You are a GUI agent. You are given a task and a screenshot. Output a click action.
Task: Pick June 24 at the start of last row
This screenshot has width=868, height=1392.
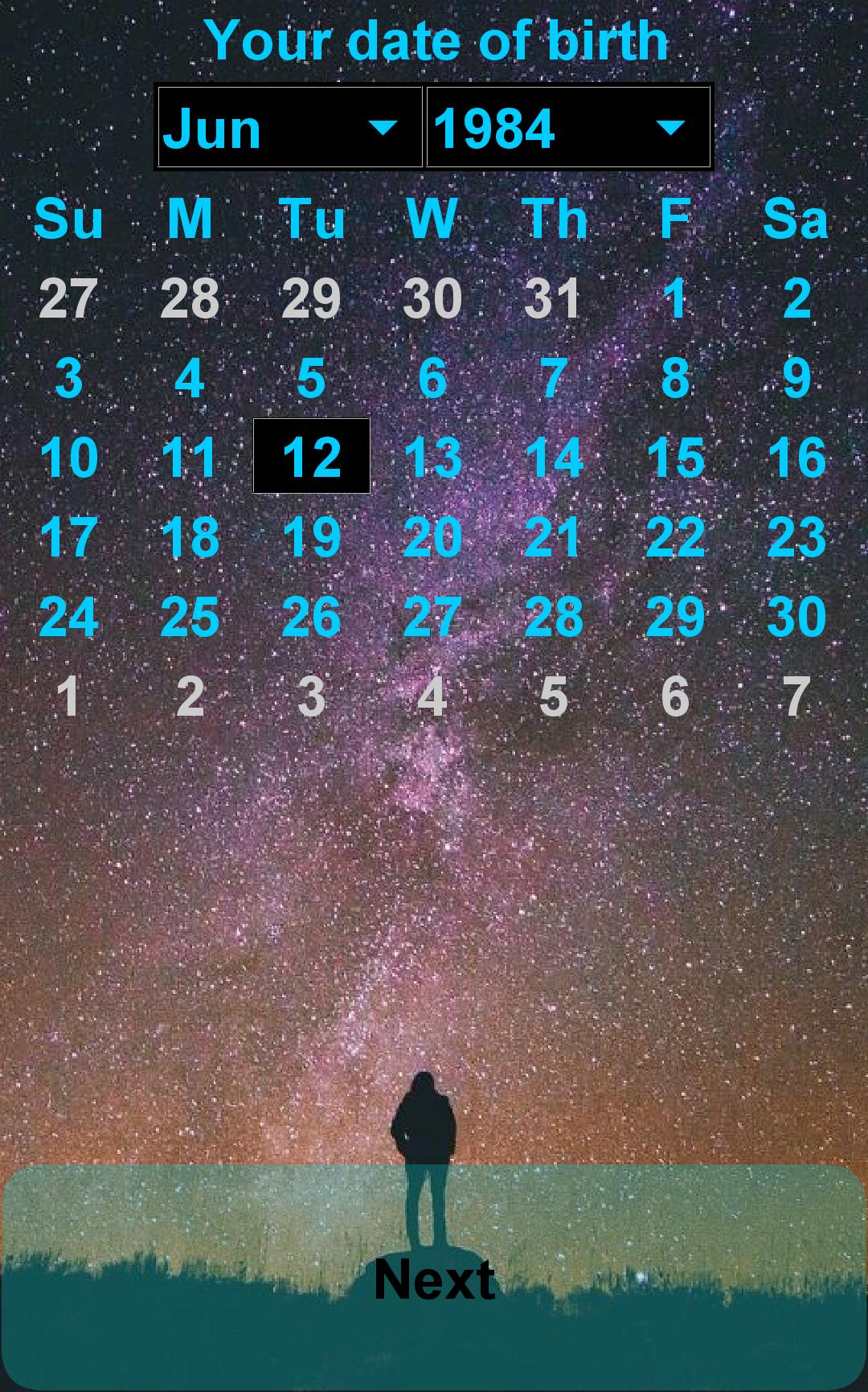pyautogui.click(x=70, y=618)
